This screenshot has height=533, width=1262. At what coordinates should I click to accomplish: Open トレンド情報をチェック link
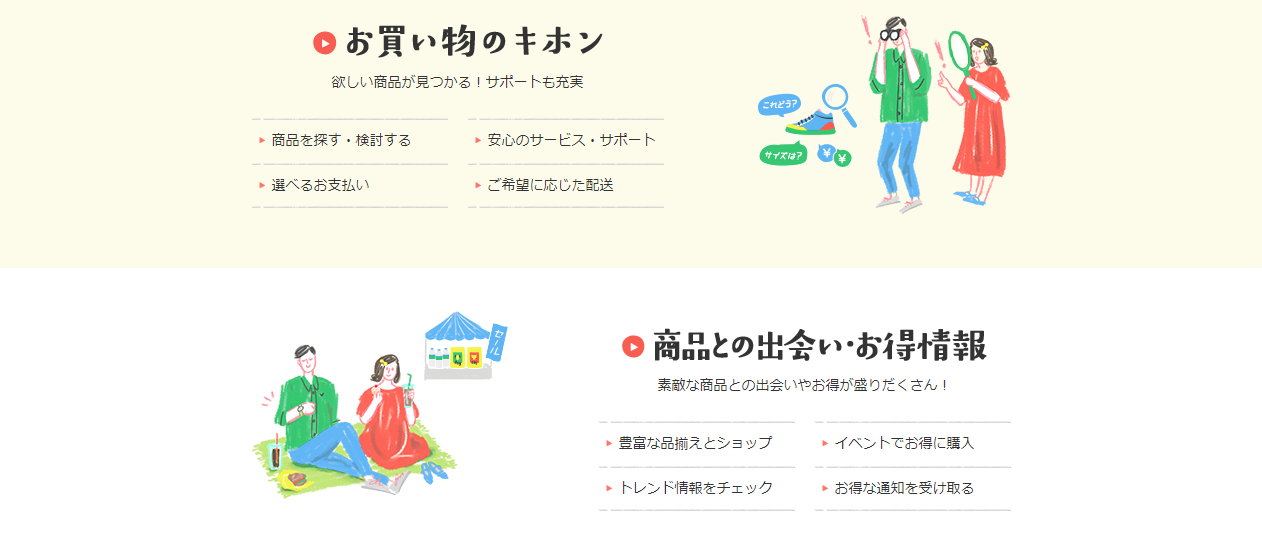[696, 488]
